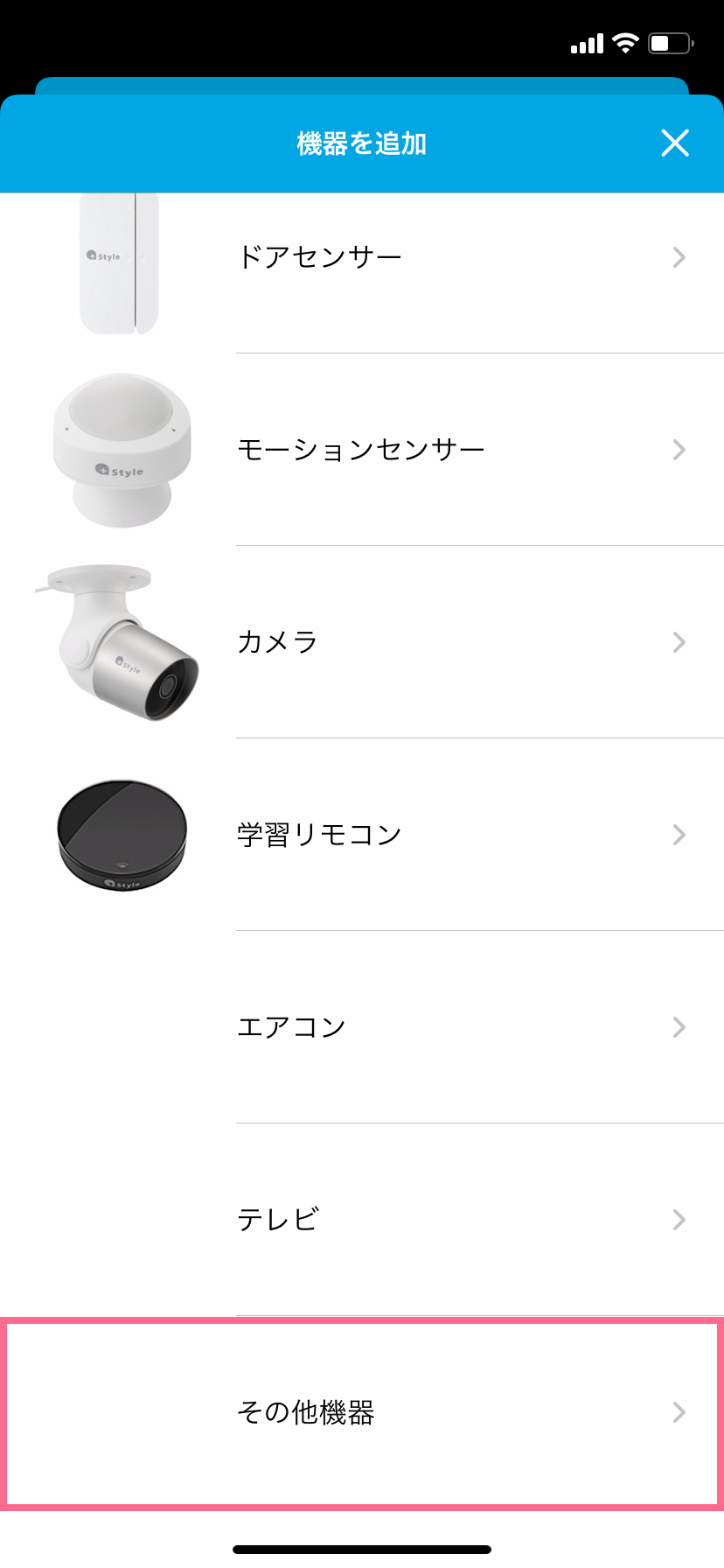724x1568 pixels.
Task: Select モーションセンサー from the list
Action: click(x=362, y=450)
